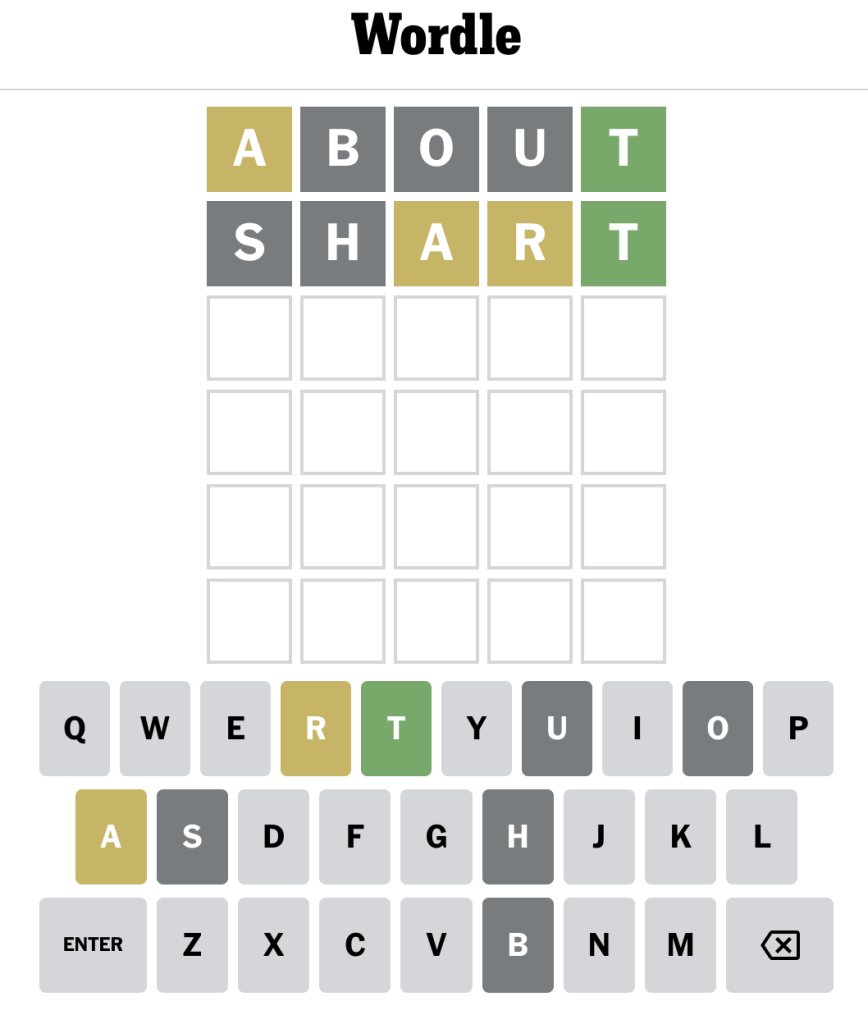Tap the letter N key
Image resolution: width=868 pixels, height=1024 pixels.
pyautogui.click(x=599, y=945)
